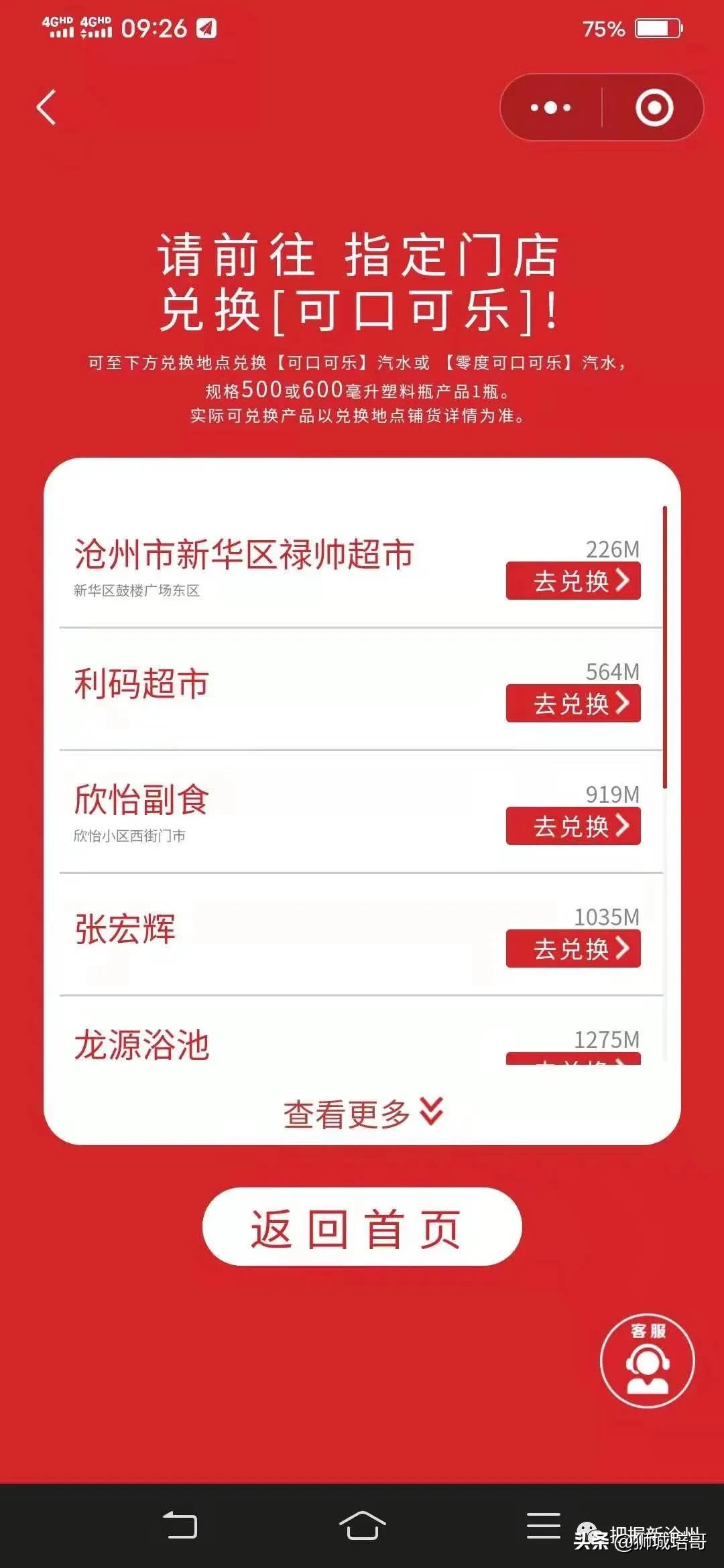Tap 去兑换 for 沧州市新华区禄帅超市
This screenshot has width=724, height=1568.
(x=573, y=582)
